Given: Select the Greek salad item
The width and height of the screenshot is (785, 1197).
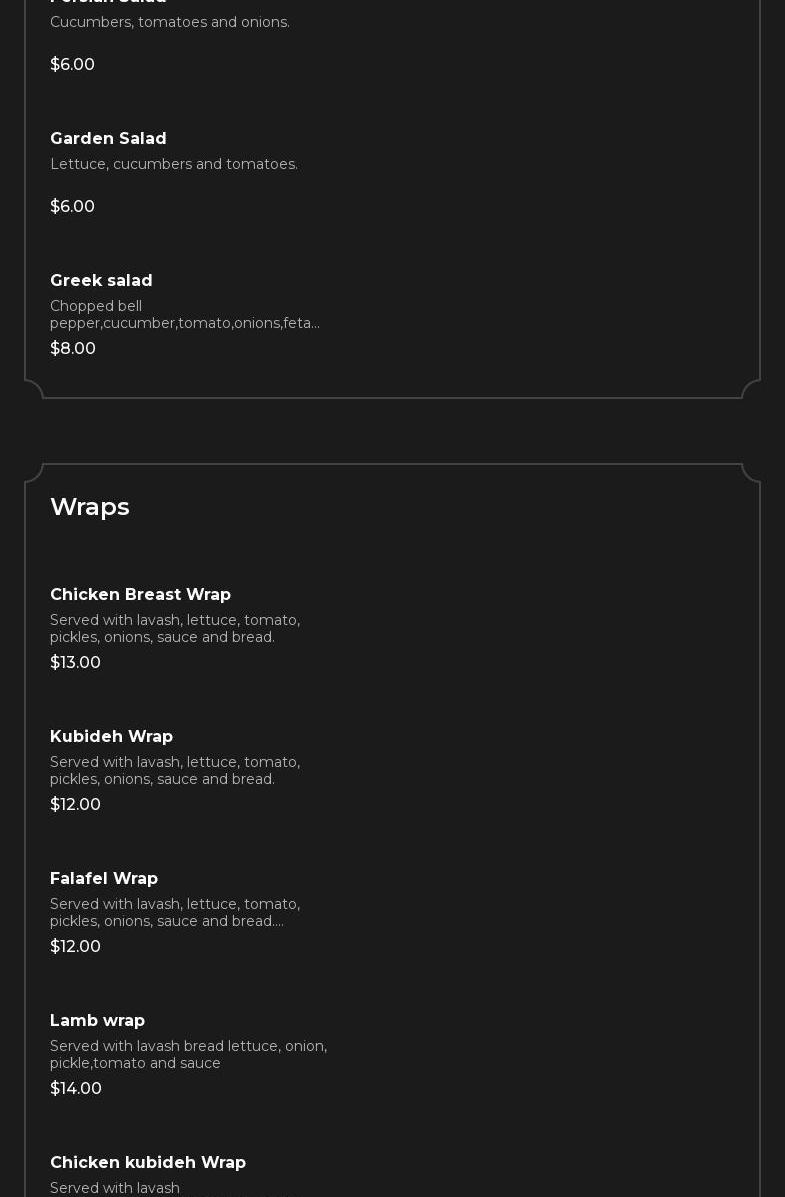Looking at the screenshot, I should click(101, 281).
